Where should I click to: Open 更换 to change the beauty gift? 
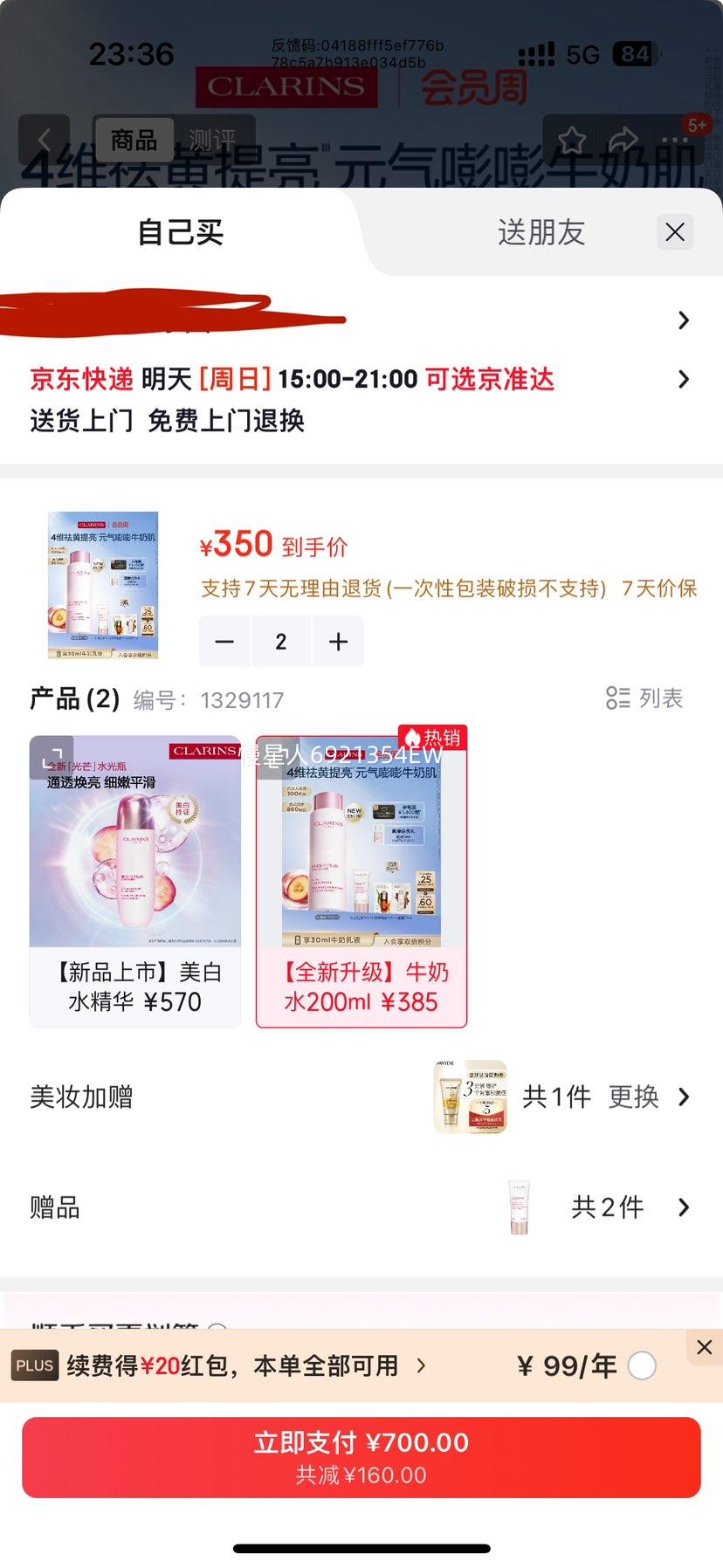pos(631,1097)
